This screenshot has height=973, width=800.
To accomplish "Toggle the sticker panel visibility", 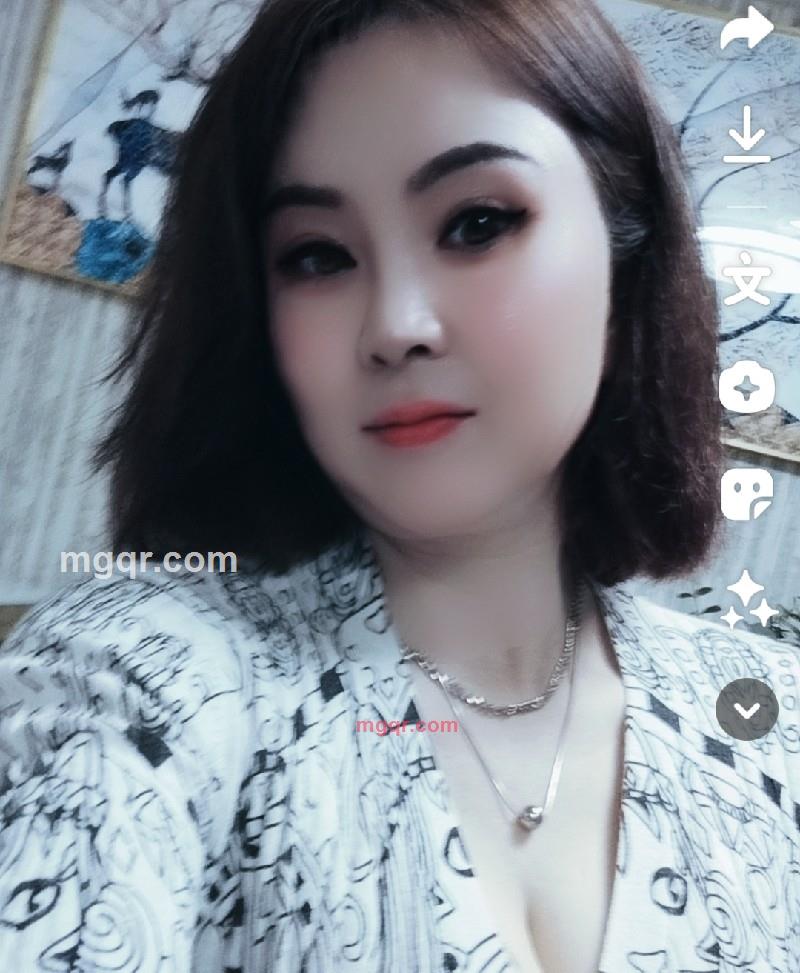I will (748, 492).
